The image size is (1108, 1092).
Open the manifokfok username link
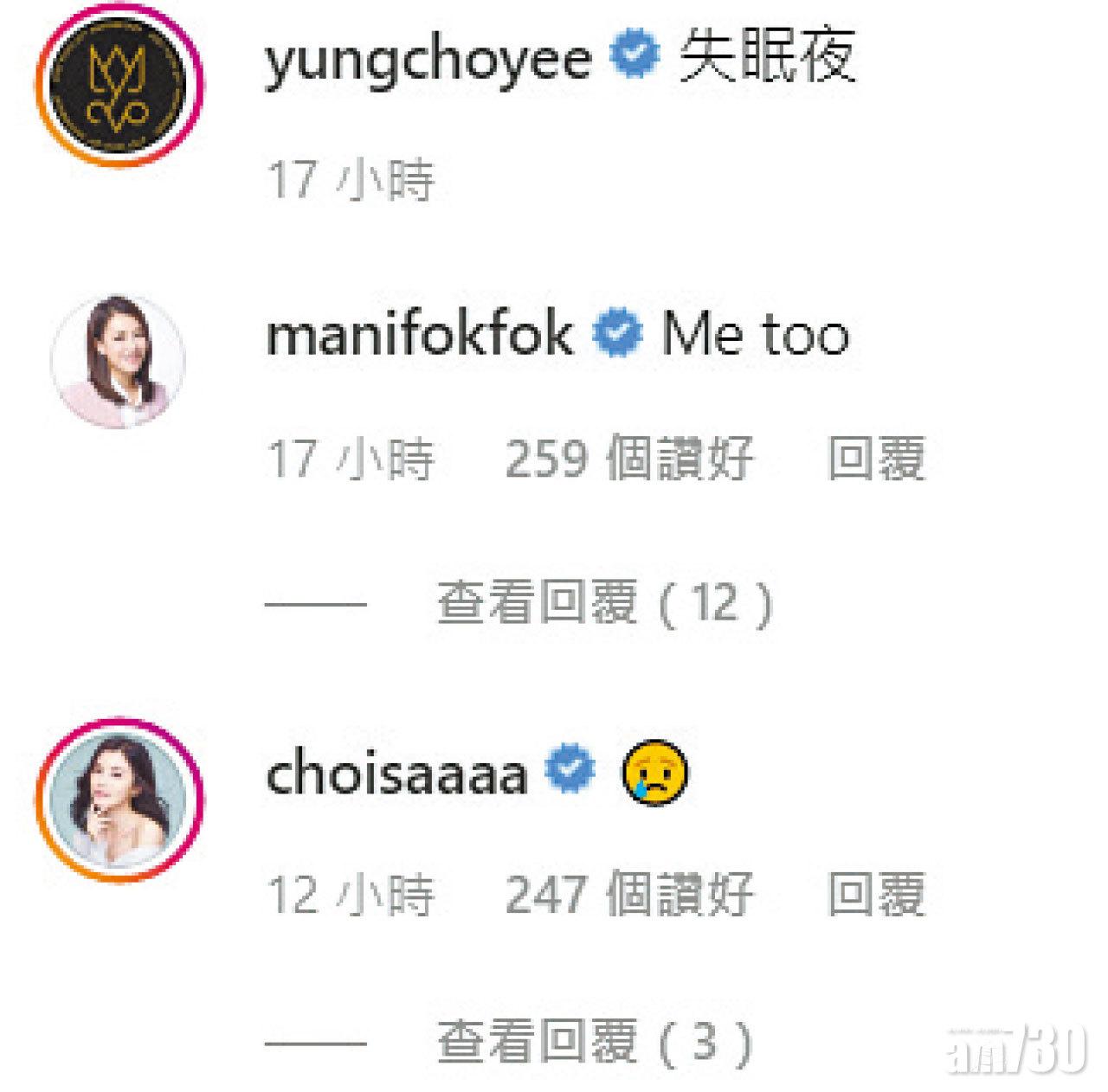(x=419, y=334)
